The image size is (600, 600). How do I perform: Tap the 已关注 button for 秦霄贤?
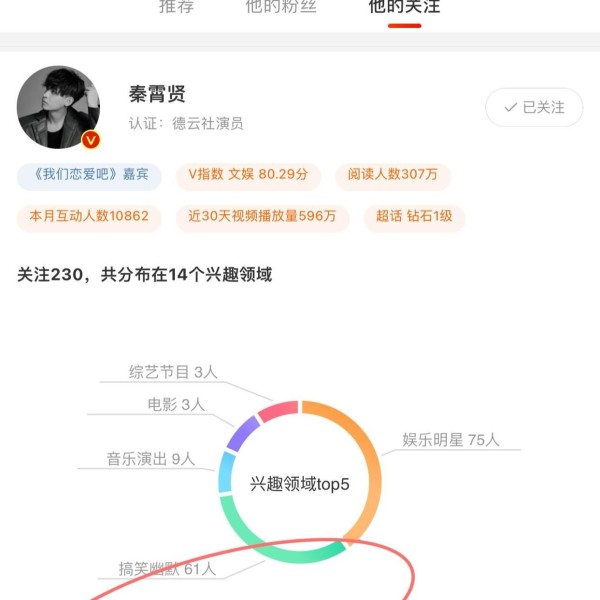click(x=534, y=107)
